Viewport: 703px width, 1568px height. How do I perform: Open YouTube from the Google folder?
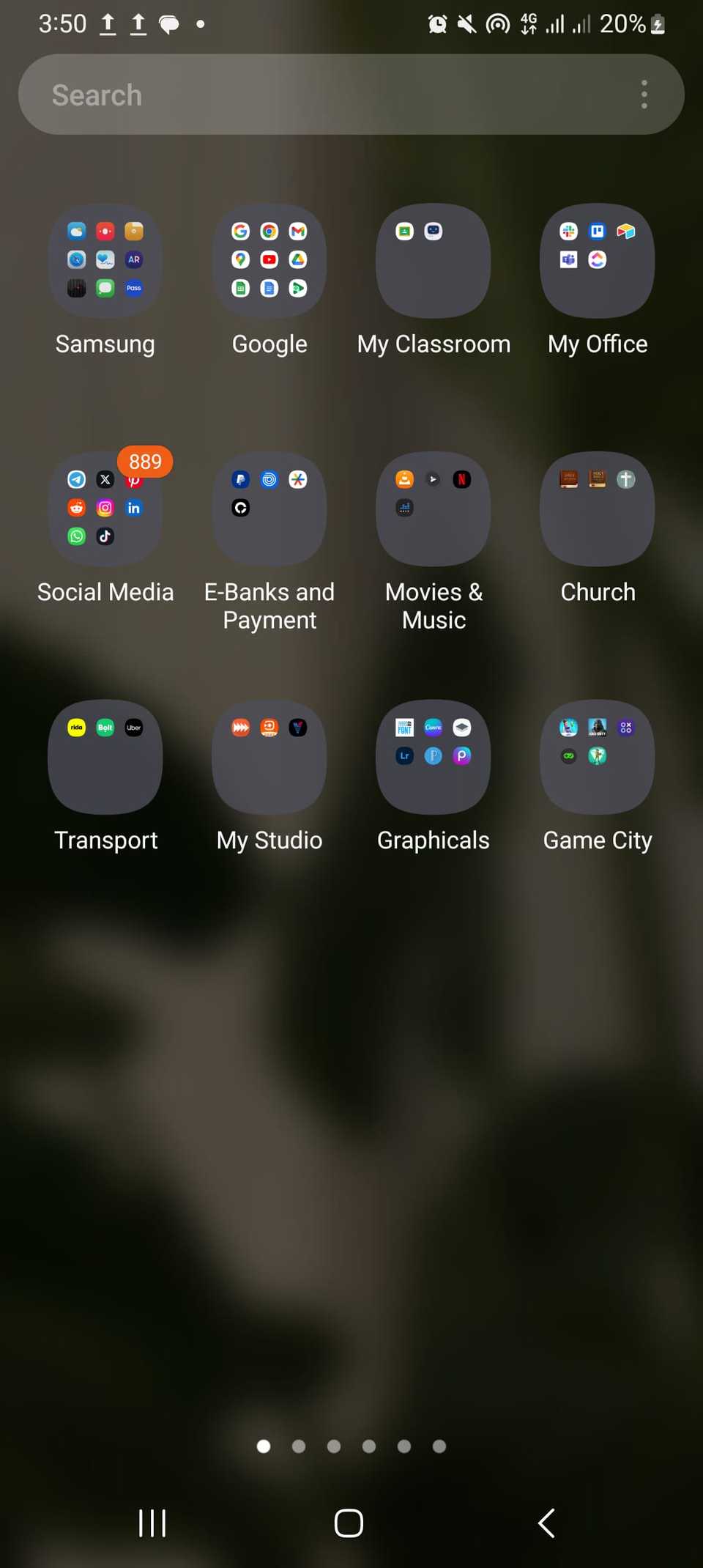tap(269, 259)
